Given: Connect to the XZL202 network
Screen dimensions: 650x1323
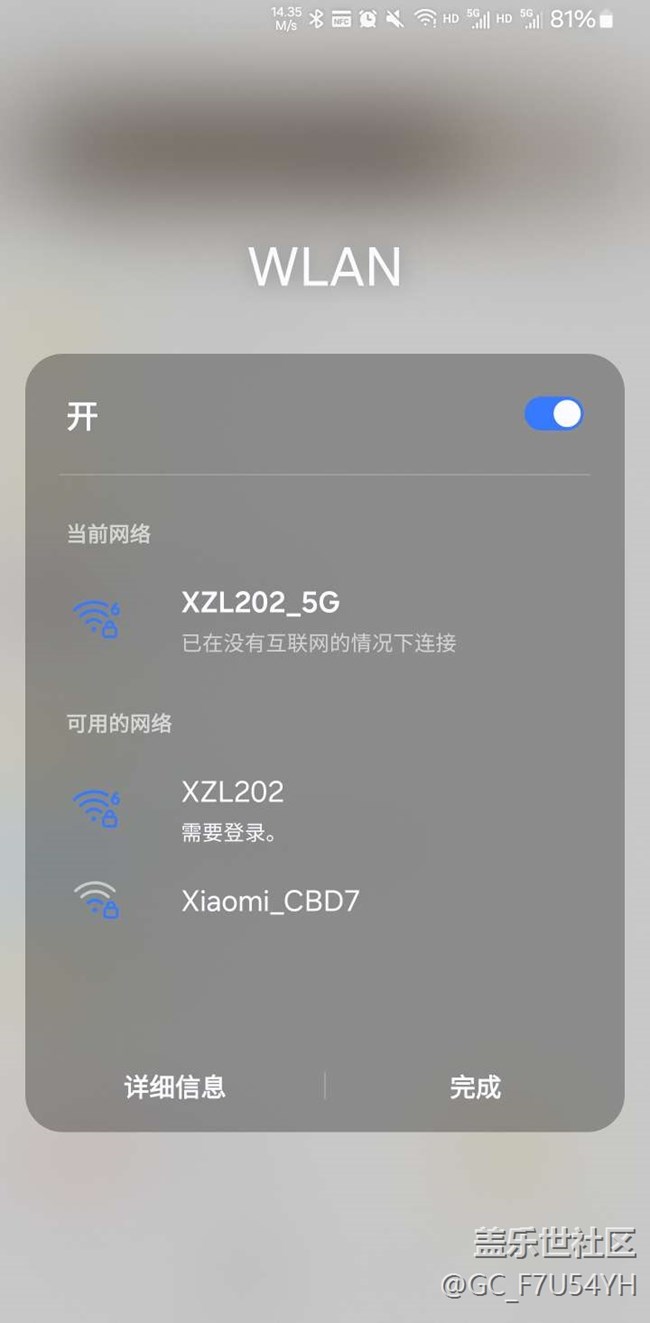Looking at the screenshot, I should click(x=325, y=810).
